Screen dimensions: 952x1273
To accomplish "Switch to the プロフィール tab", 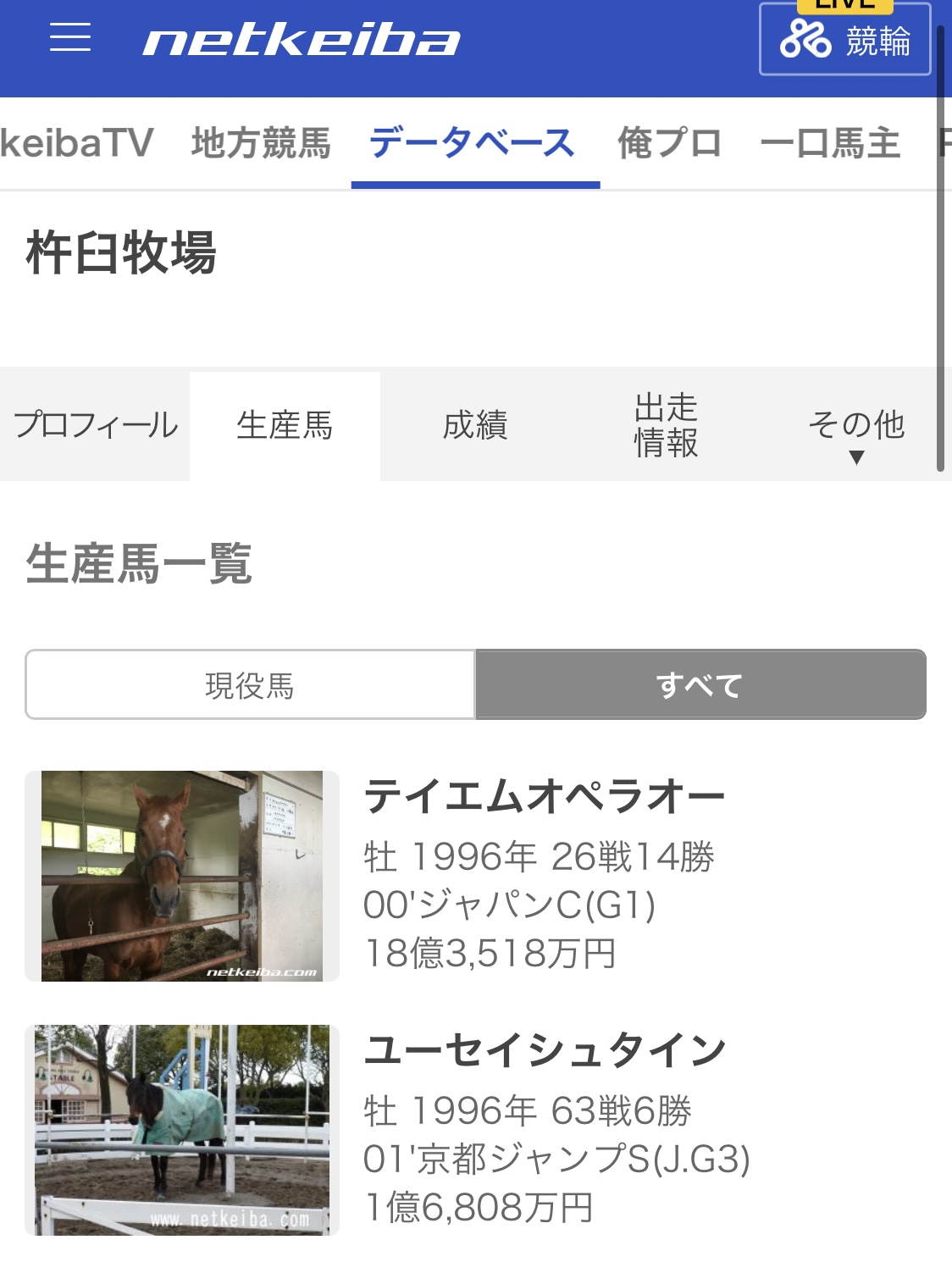I will tap(95, 425).
